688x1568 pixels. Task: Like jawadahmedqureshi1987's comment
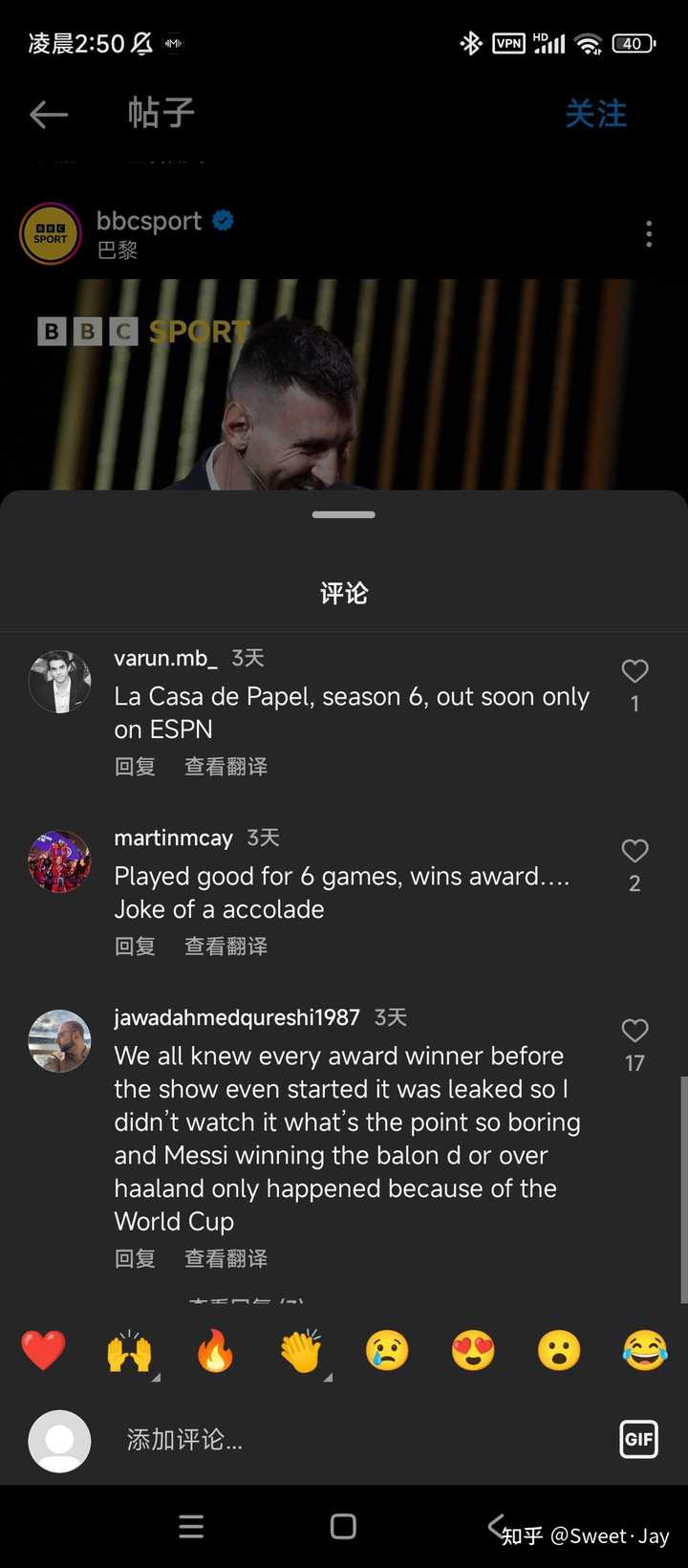point(634,1031)
